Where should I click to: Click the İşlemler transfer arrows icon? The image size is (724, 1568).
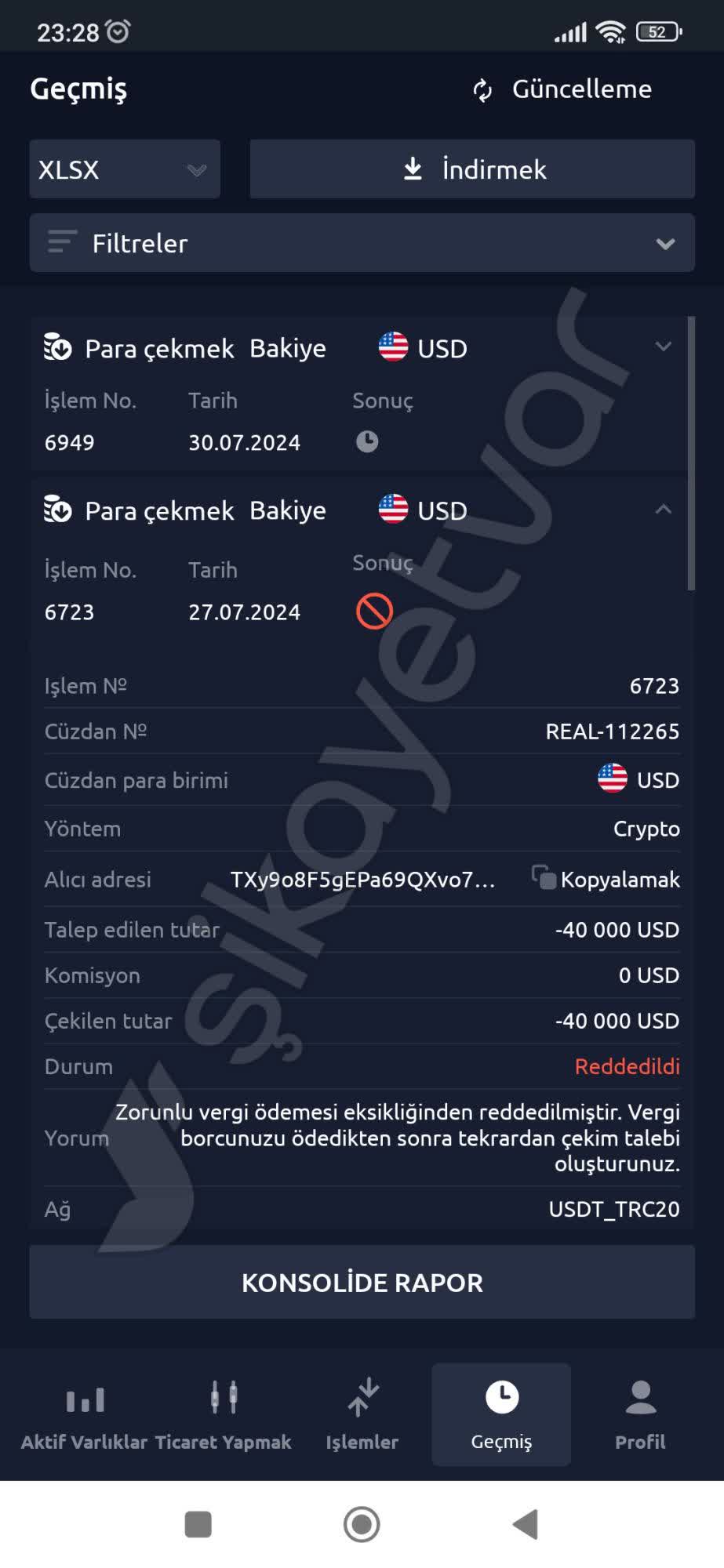(362, 1398)
